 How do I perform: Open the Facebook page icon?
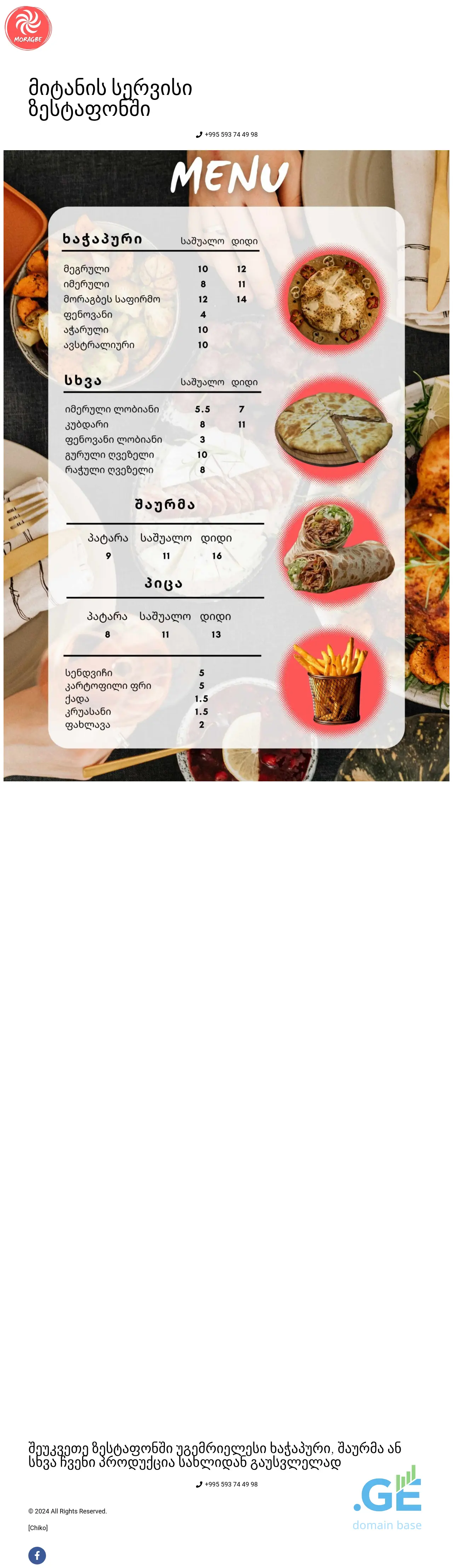click(37, 1555)
